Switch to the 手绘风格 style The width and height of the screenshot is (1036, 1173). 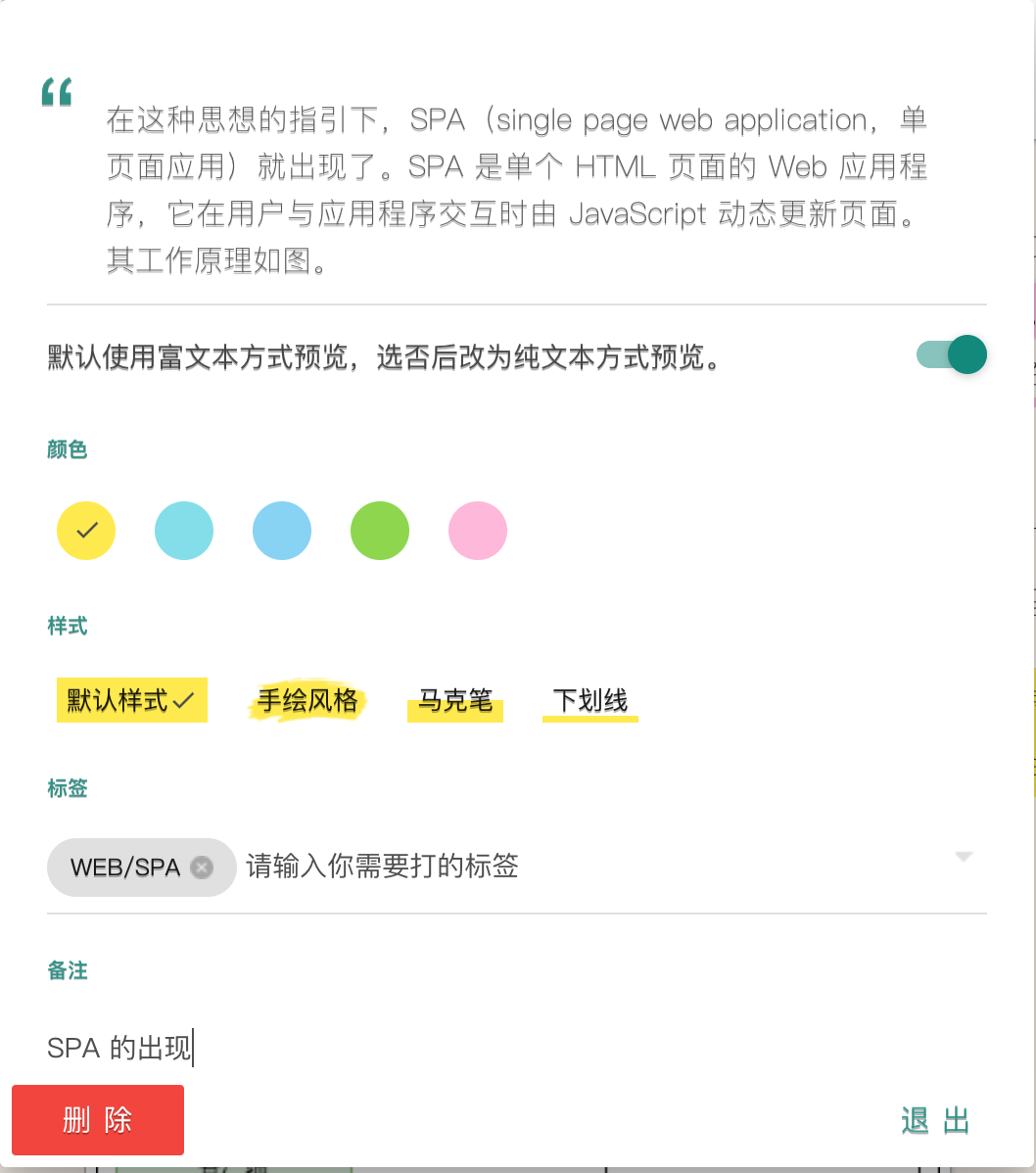307,700
